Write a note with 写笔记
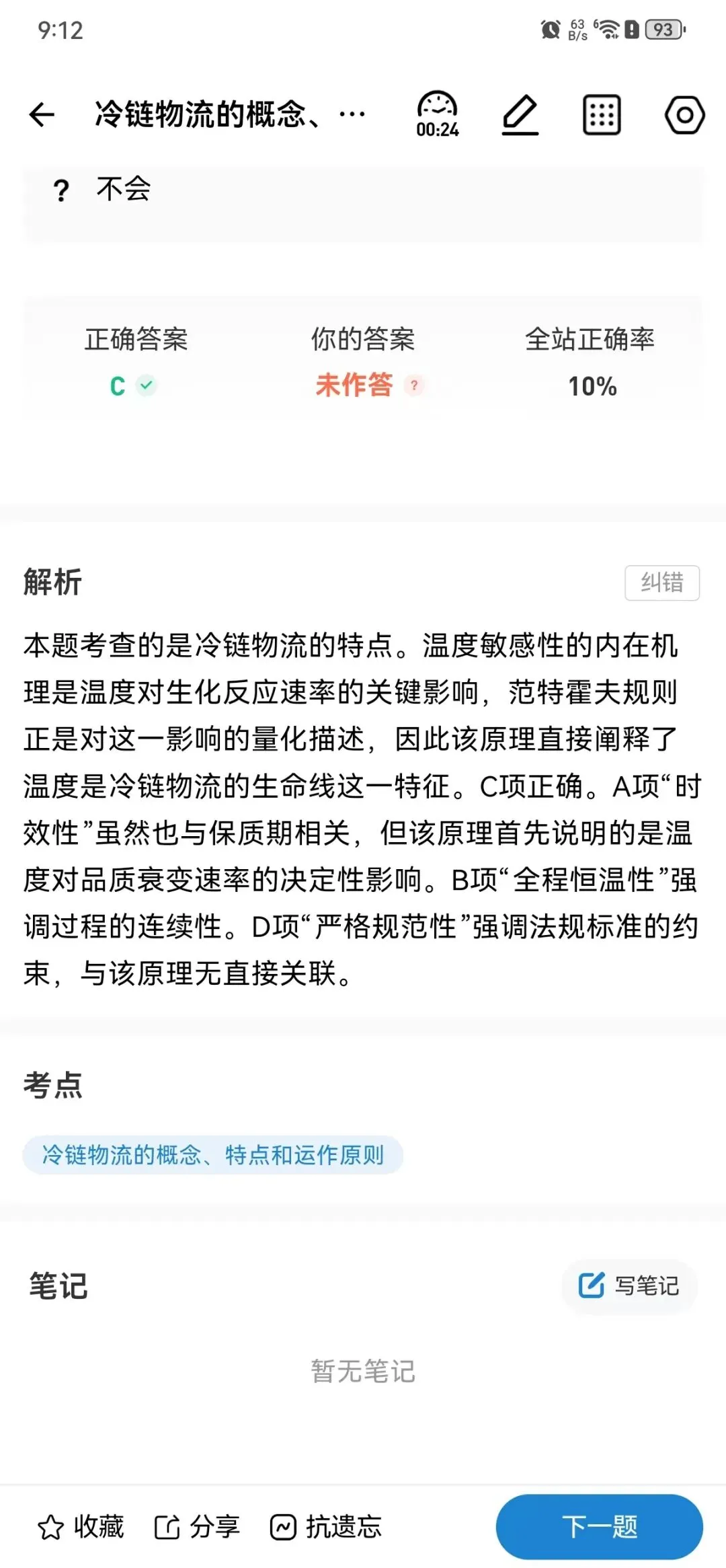726x1568 pixels. [629, 1285]
